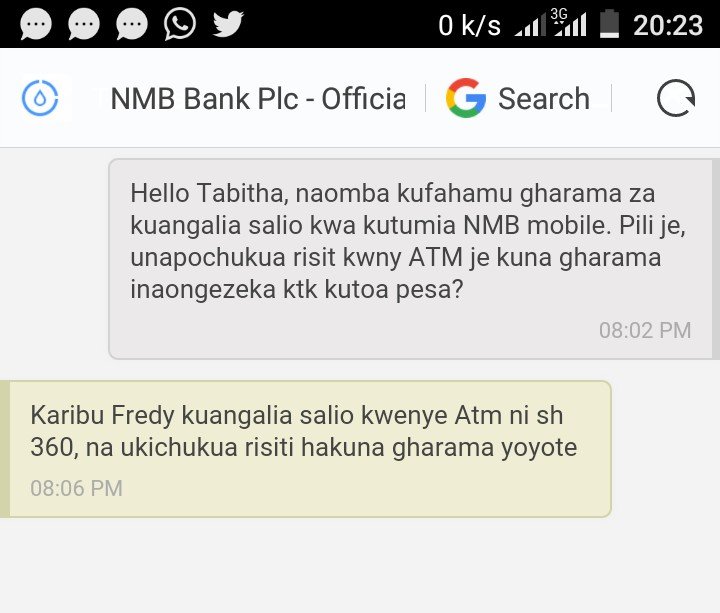The image size is (720, 613).
Task: Reload the page with the refresh icon
Action: click(x=675, y=99)
